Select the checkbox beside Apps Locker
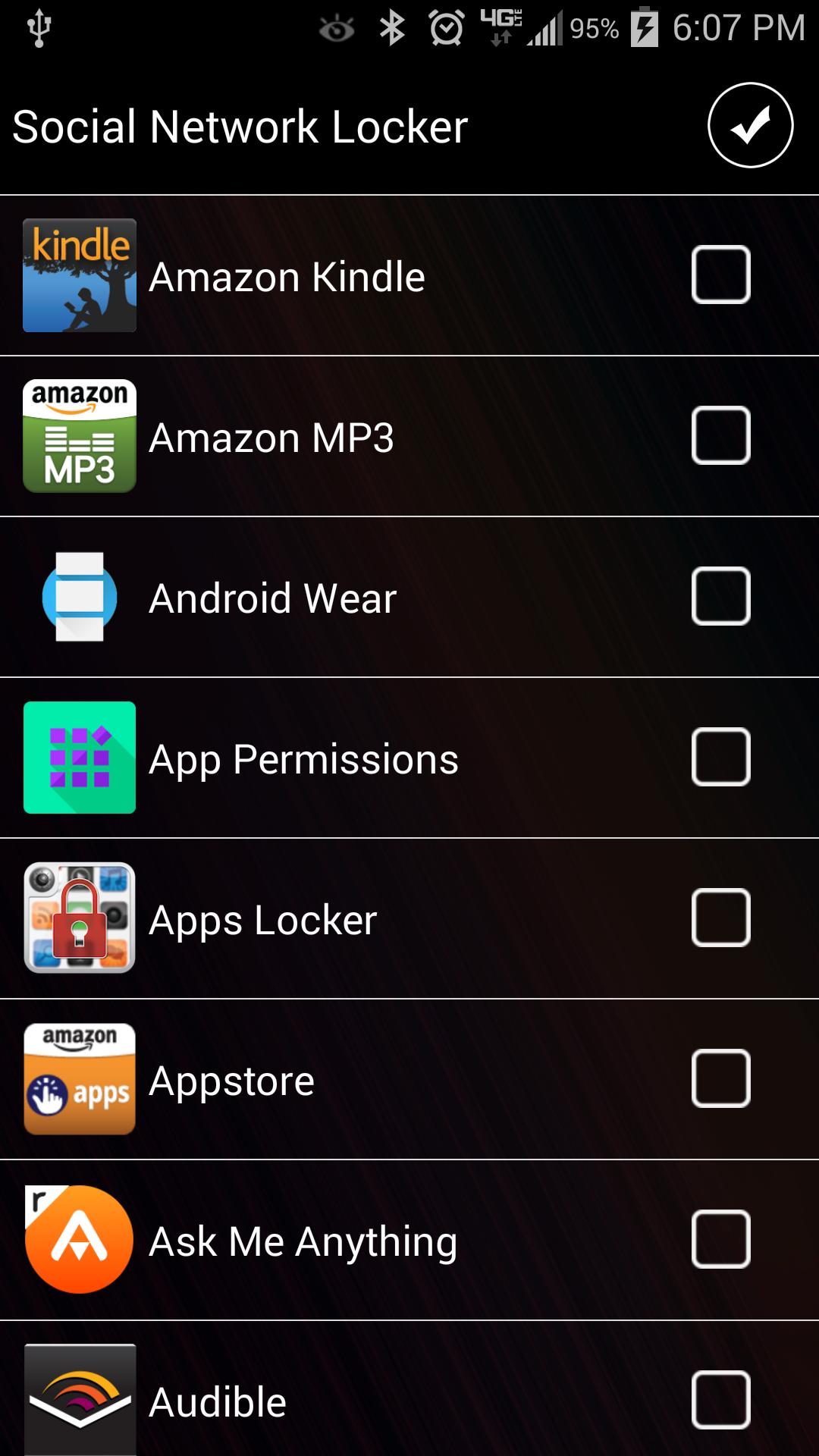Image resolution: width=819 pixels, height=1456 pixels. pos(720,918)
